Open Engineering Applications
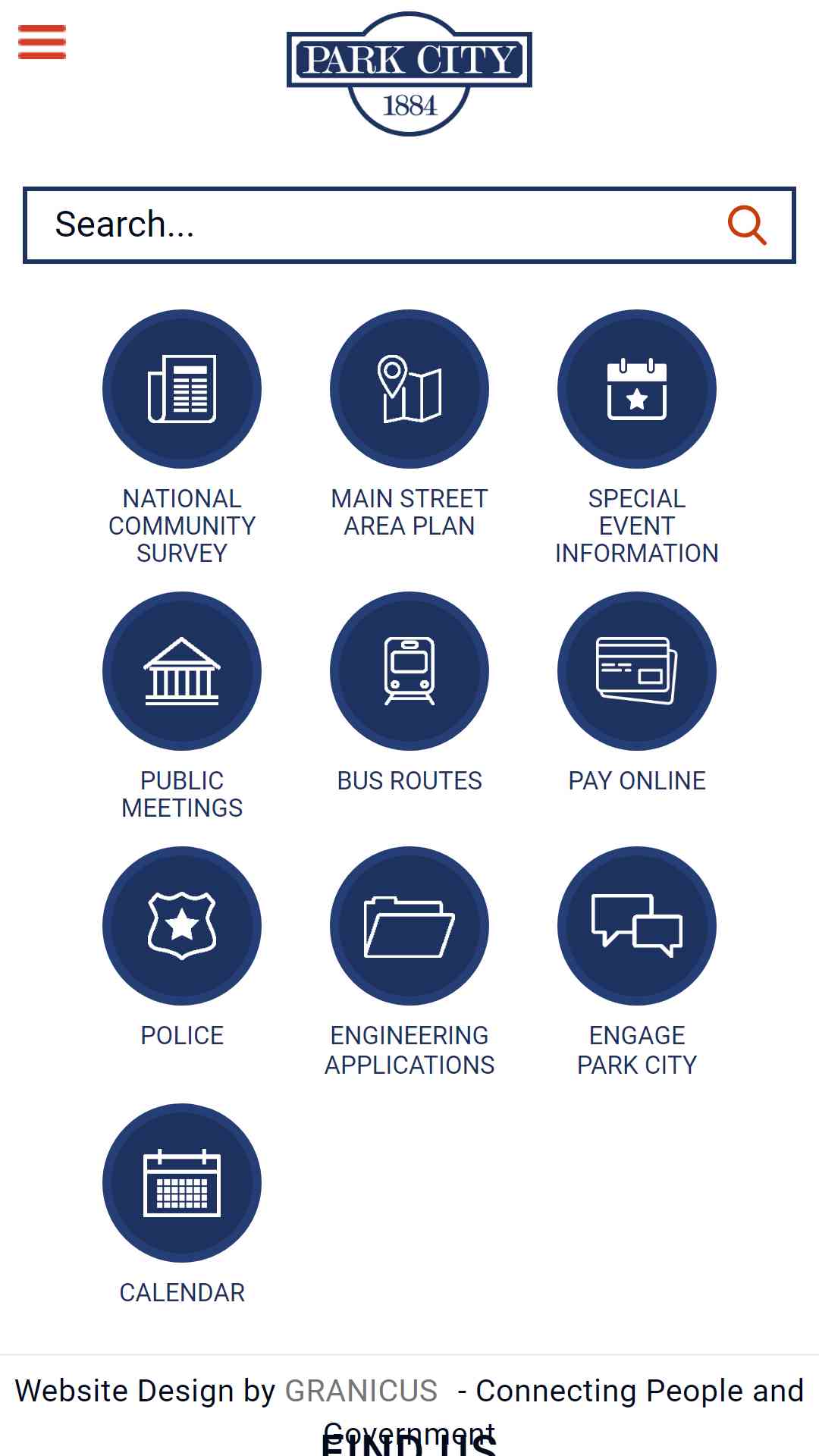Image resolution: width=819 pixels, height=1456 pixels. pos(409,962)
